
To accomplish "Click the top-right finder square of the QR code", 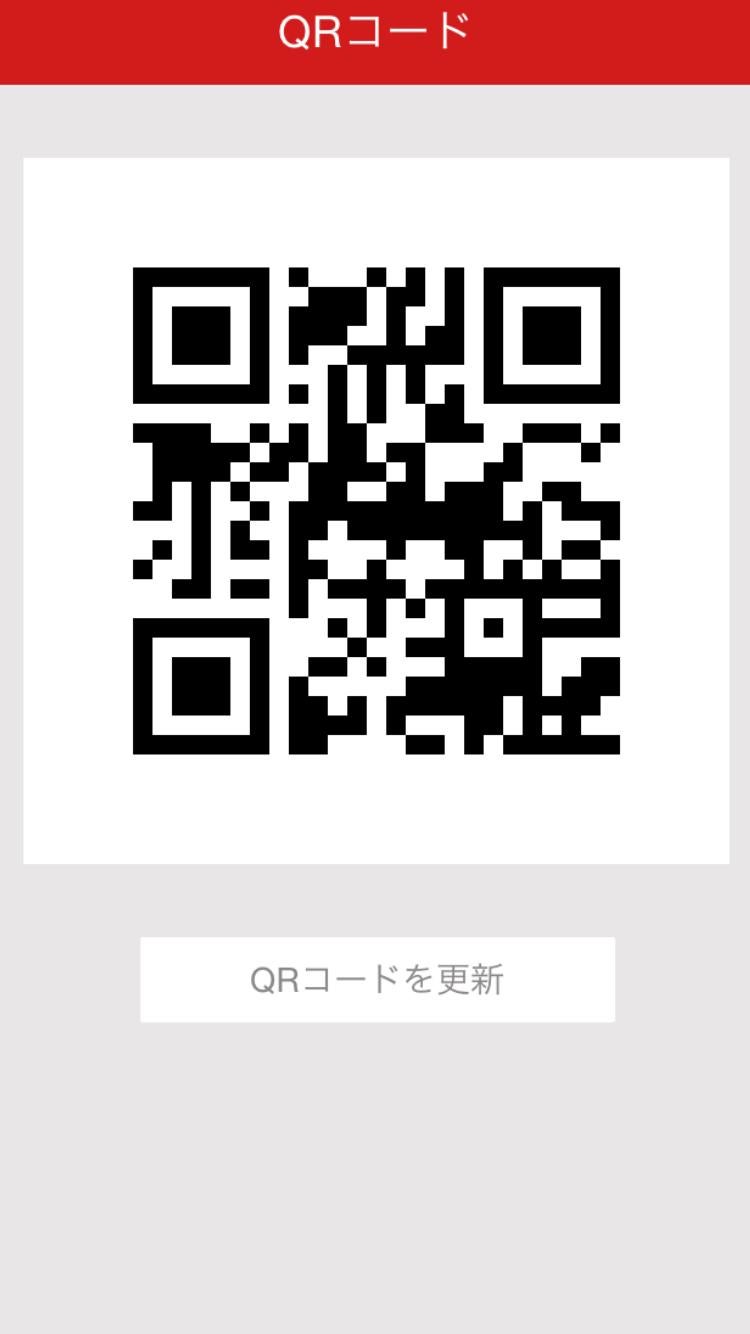I will pyautogui.click(x=554, y=336).
